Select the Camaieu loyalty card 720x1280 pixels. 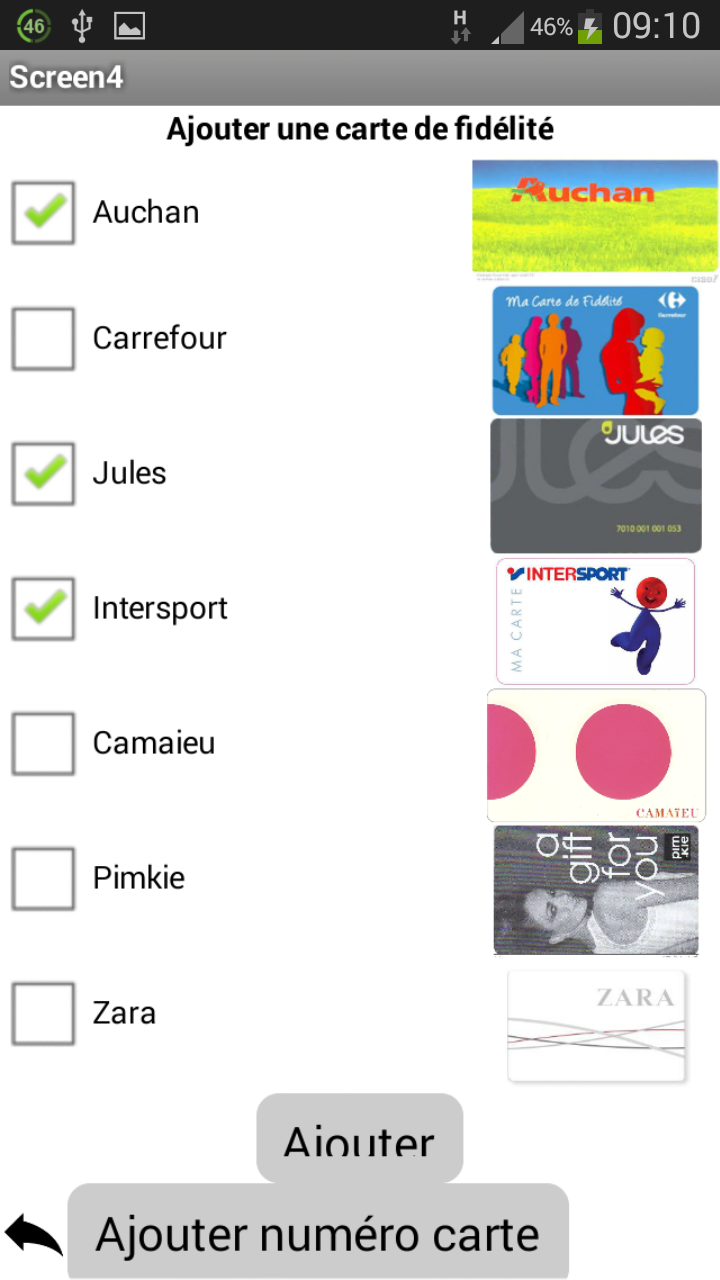(x=44, y=743)
